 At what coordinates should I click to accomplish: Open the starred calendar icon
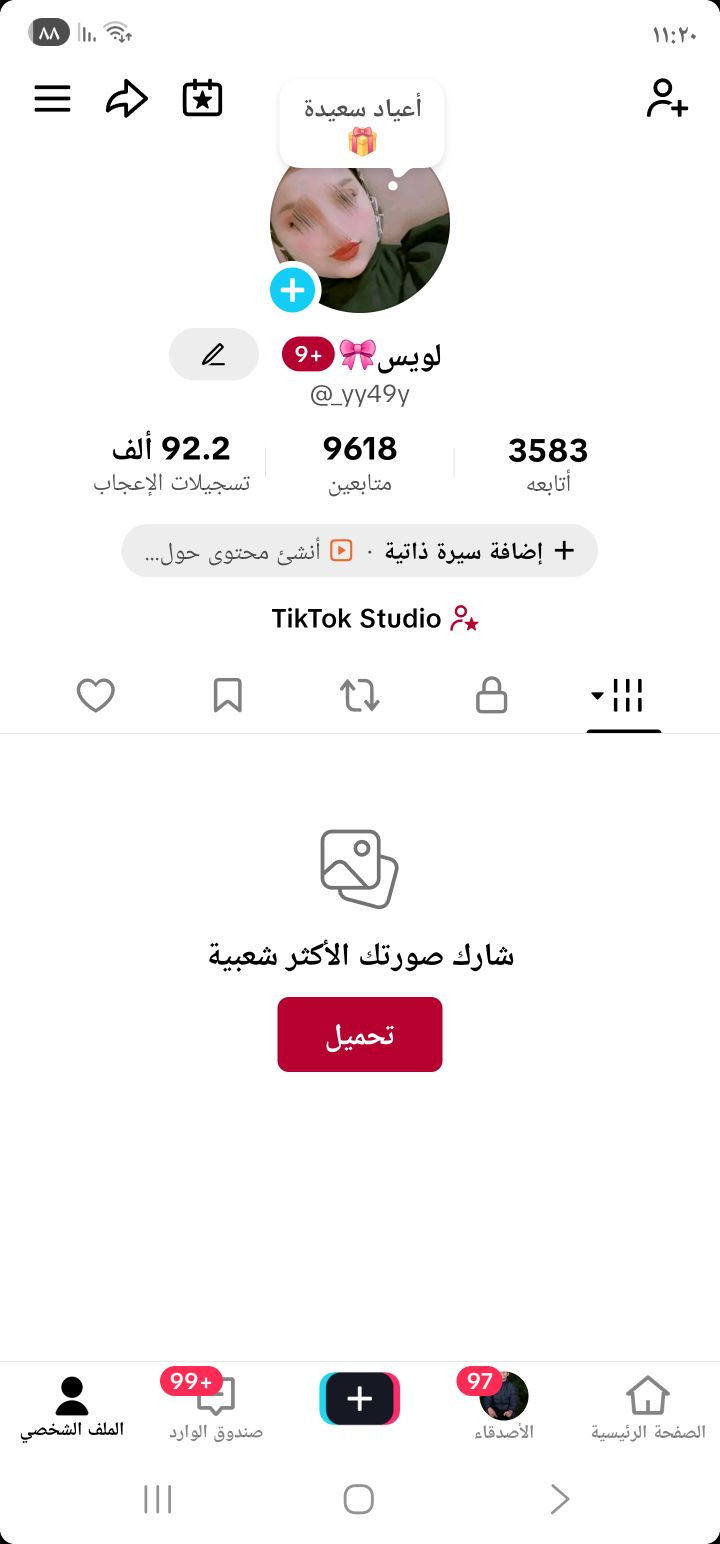[x=202, y=99]
